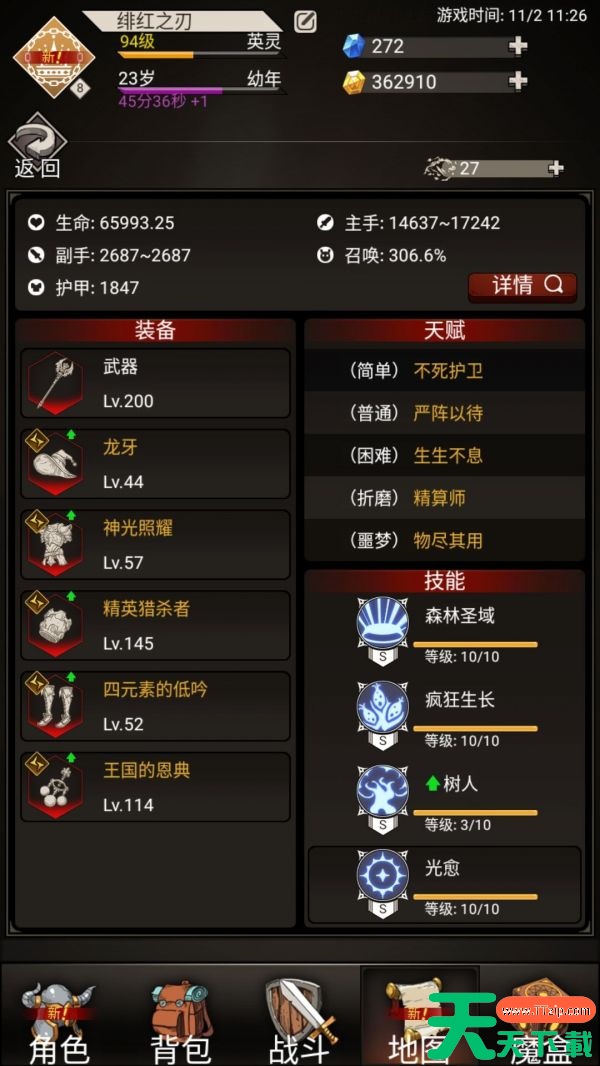
Task: Open the 森林圣域 skill
Action: click(x=445, y=628)
